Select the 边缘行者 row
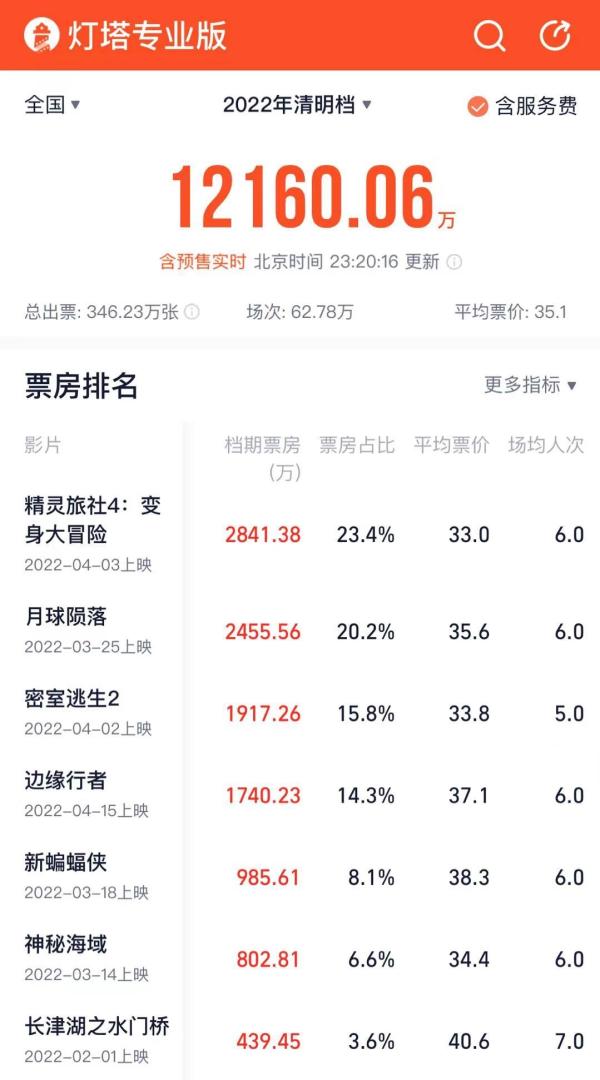Viewport: 600px width, 1080px height. coord(300,795)
